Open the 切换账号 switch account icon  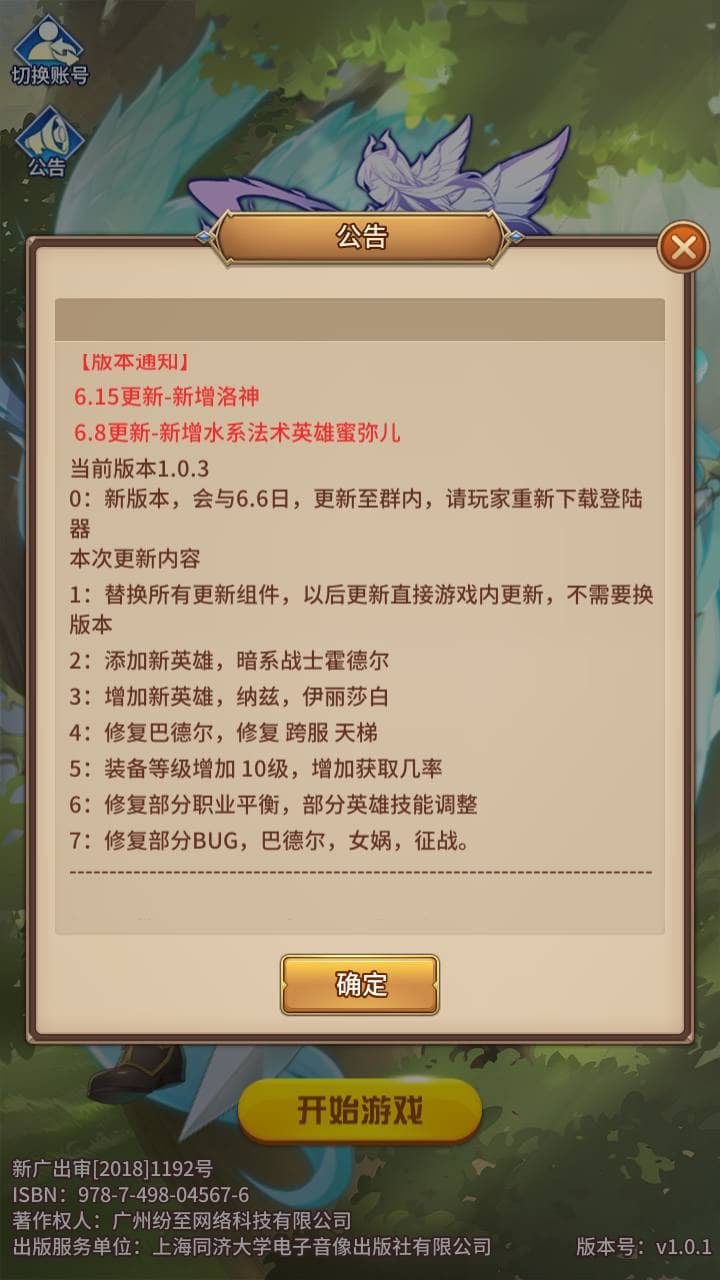pos(49,48)
